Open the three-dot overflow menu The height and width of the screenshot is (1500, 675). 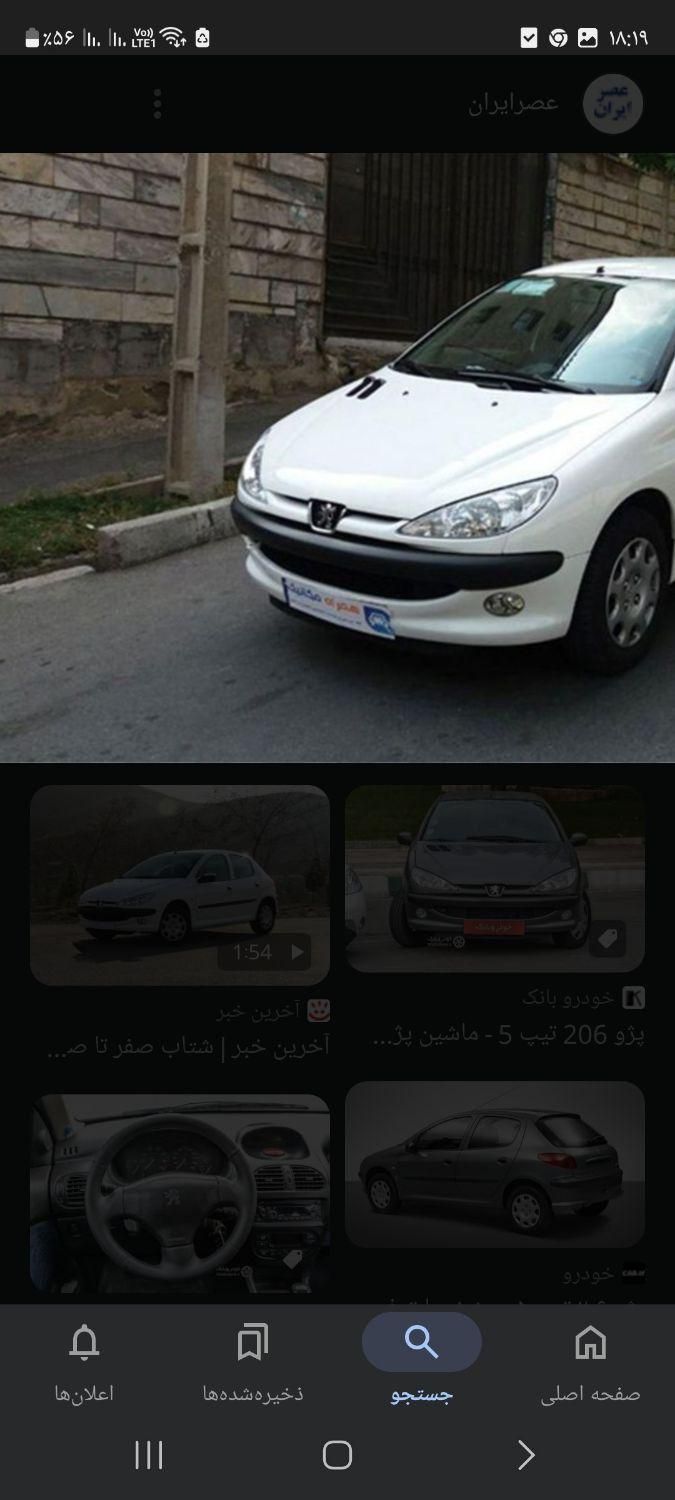pyautogui.click(x=157, y=104)
